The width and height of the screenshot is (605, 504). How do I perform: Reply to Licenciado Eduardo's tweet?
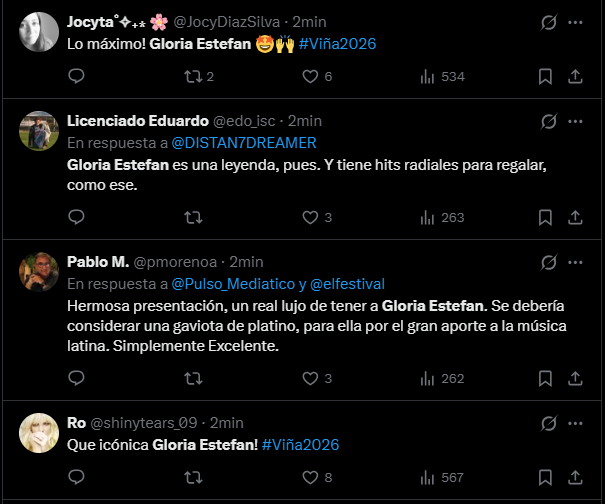pos(77,217)
